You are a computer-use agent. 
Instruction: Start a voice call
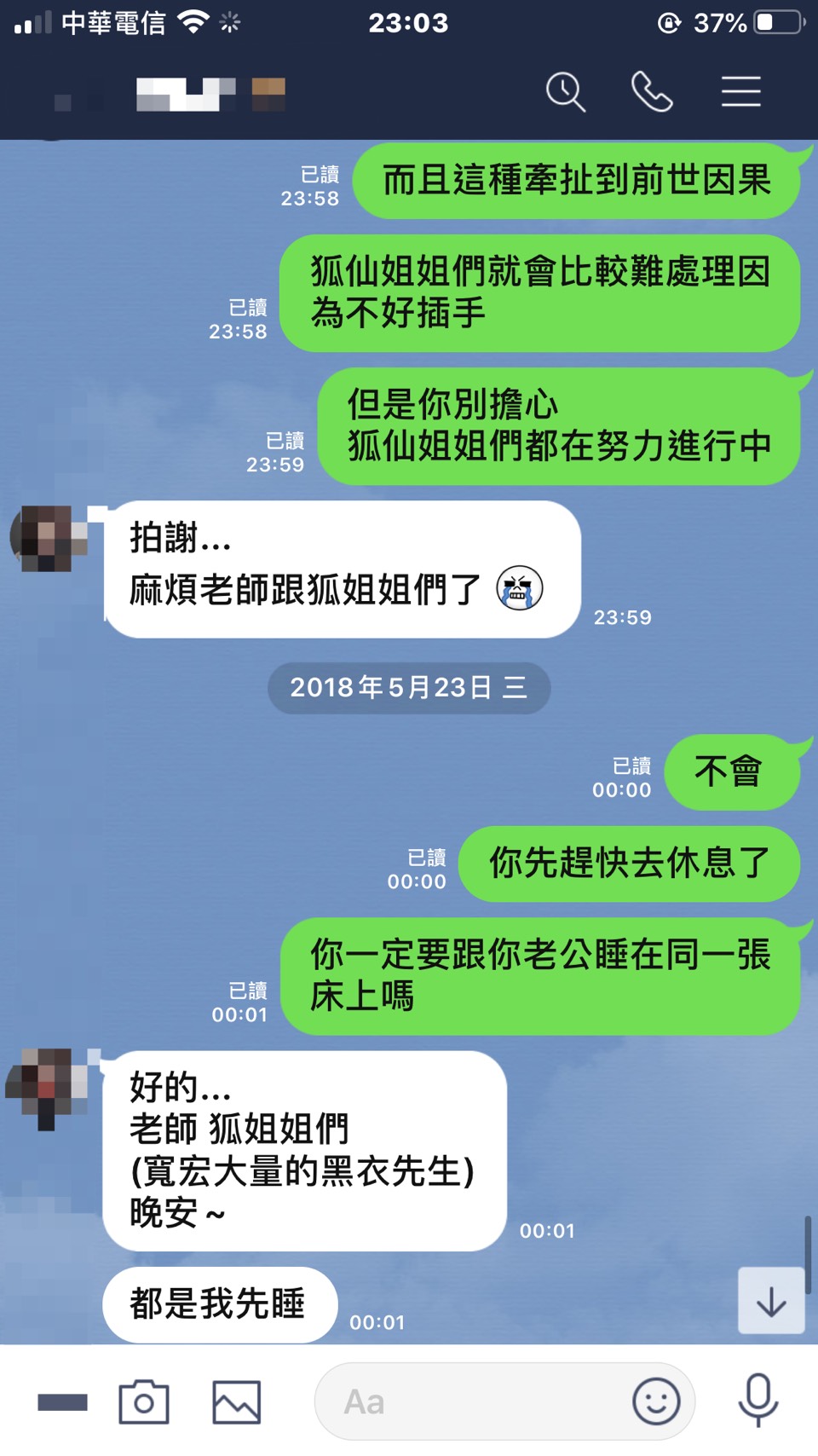(x=652, y=92)
